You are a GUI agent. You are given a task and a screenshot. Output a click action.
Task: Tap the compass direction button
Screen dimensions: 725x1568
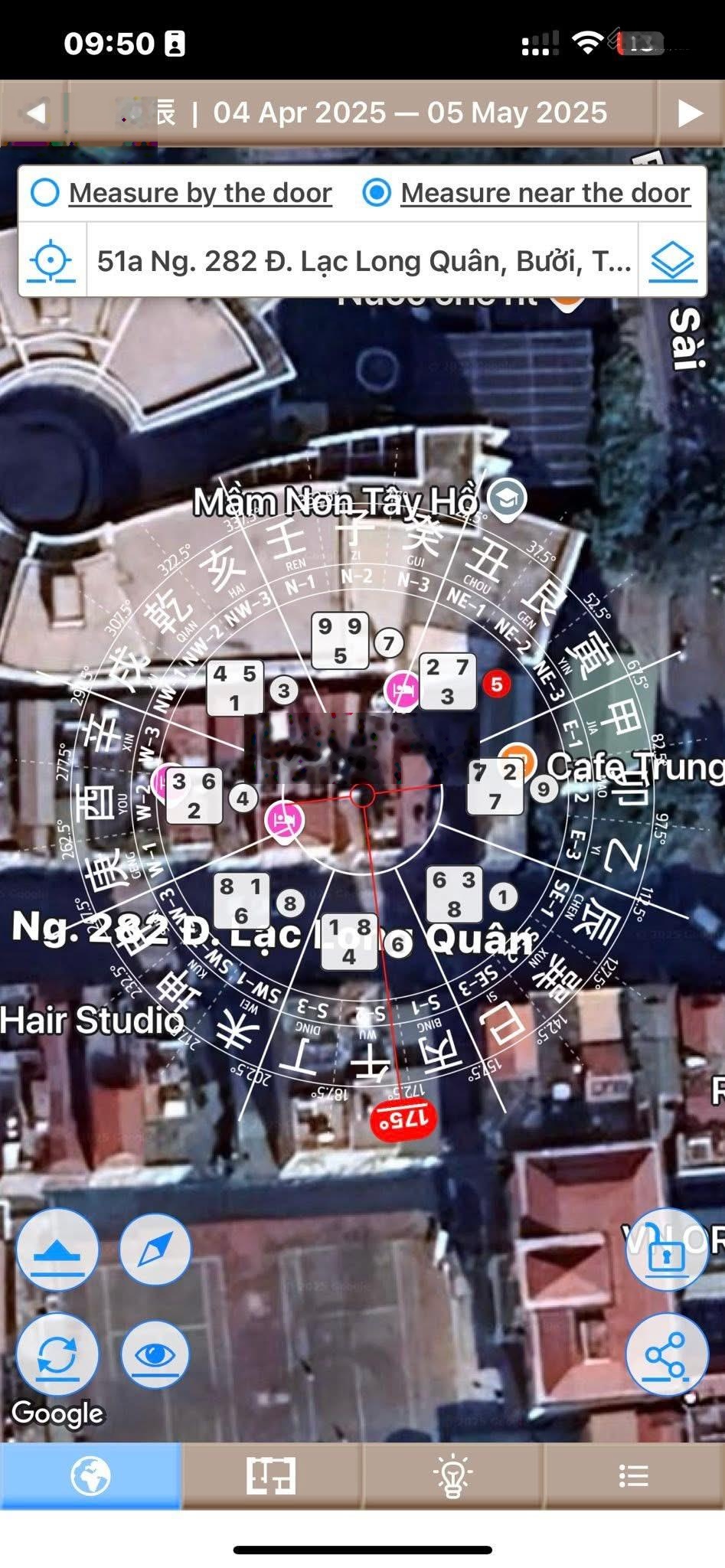point(155,1249)
